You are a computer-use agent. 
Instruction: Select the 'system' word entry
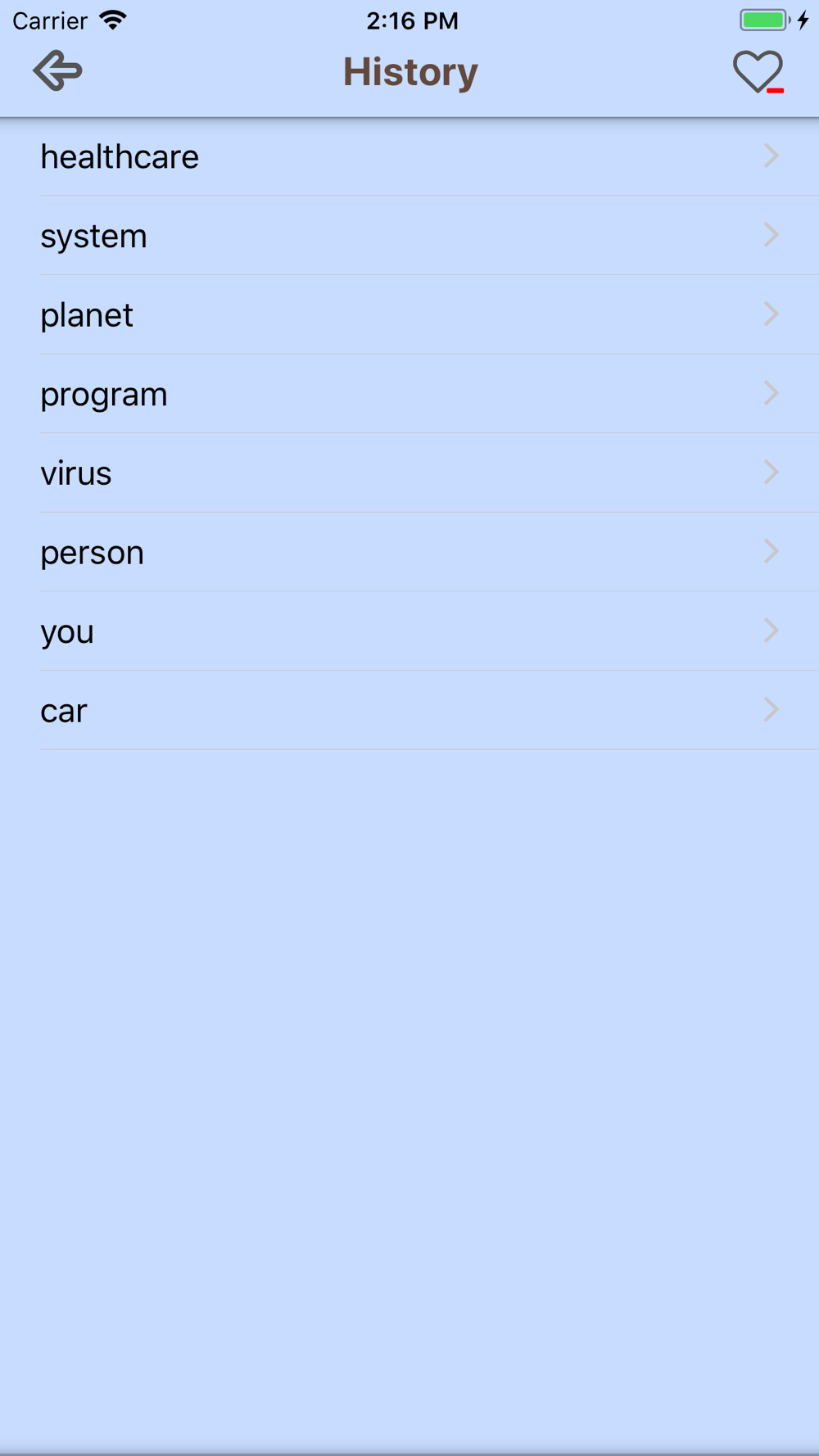tap(409, 236)
